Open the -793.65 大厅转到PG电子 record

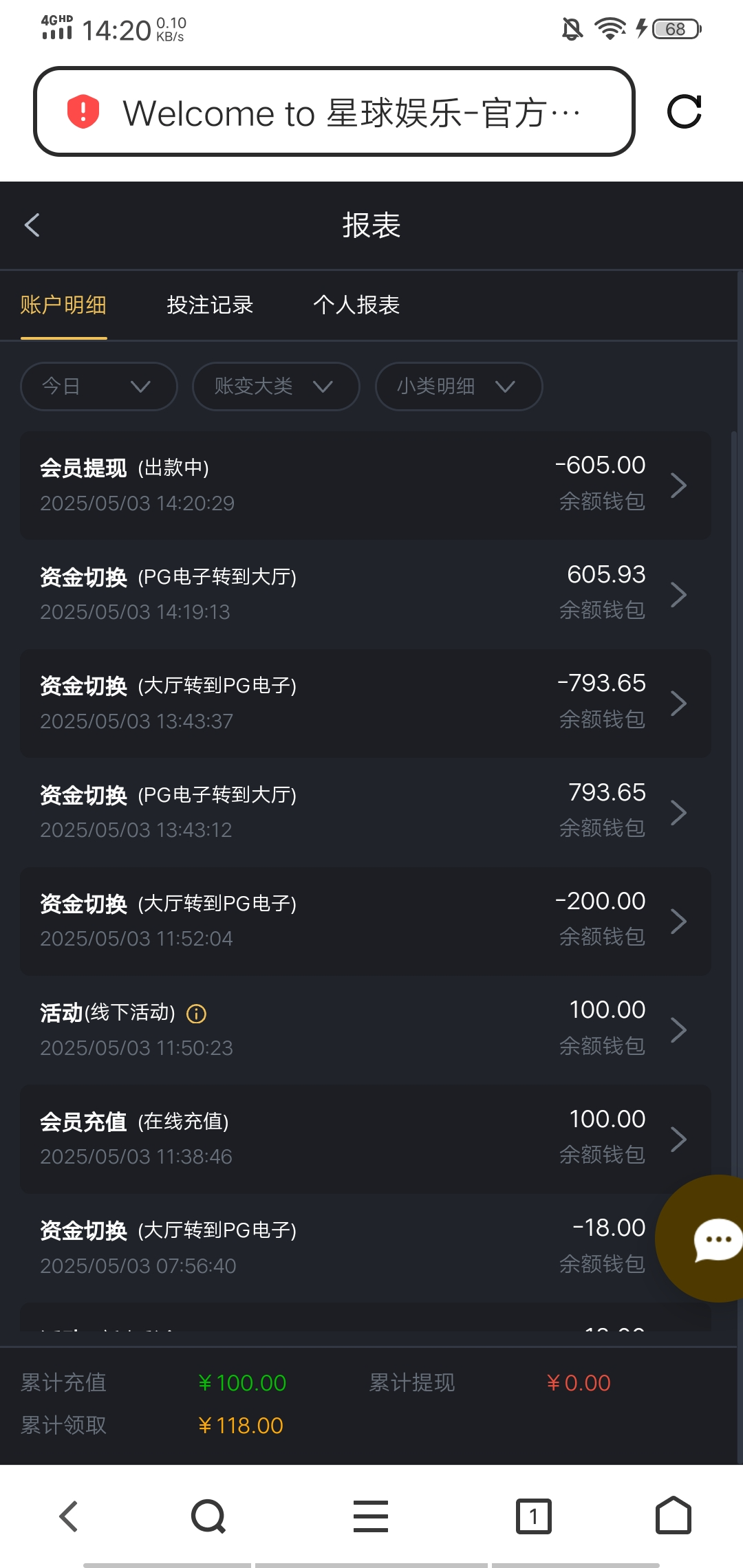point(365,703)
